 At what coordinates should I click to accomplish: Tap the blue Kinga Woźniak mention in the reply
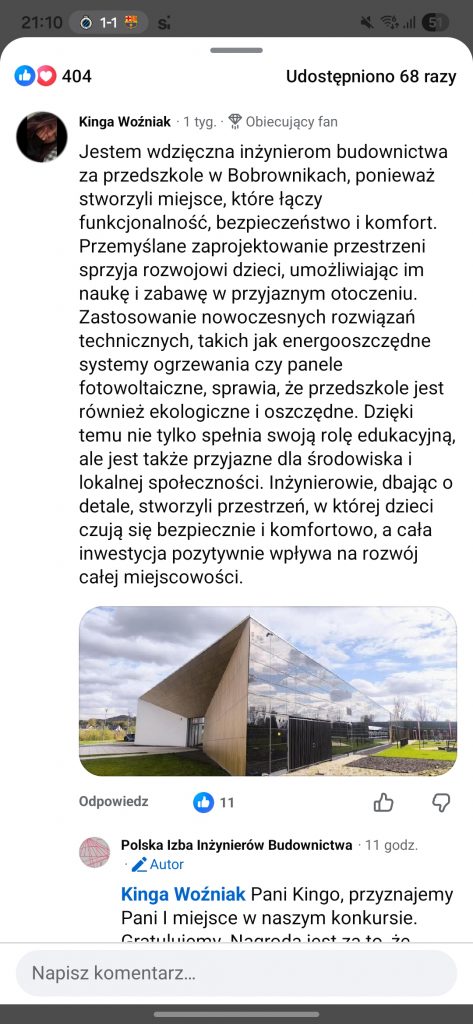[183, 893]
